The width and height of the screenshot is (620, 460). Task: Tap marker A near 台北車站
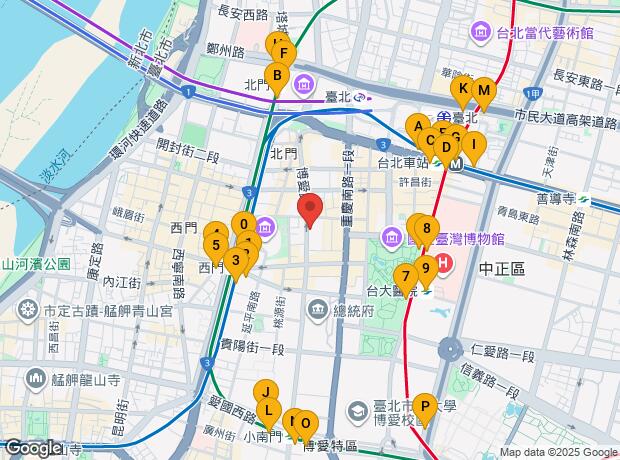pyautogui.click(x=417, y=126)
